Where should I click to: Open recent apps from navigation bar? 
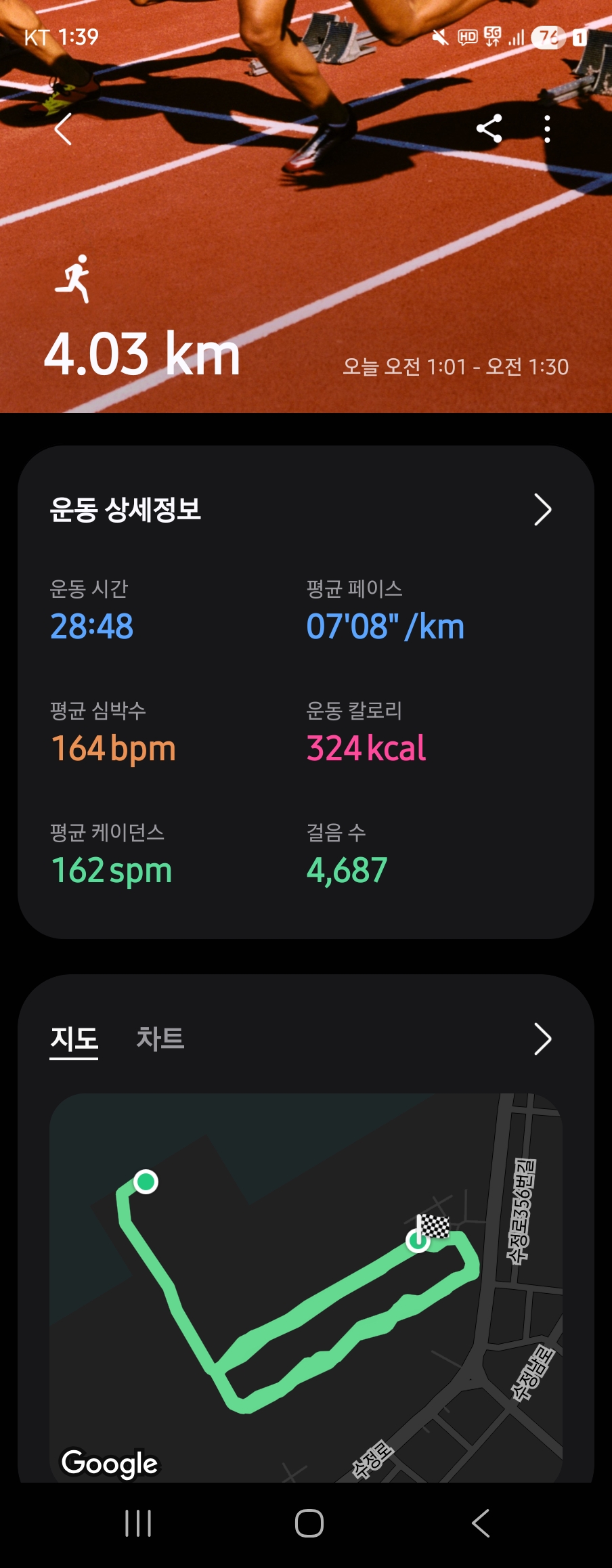point(138,1523)
